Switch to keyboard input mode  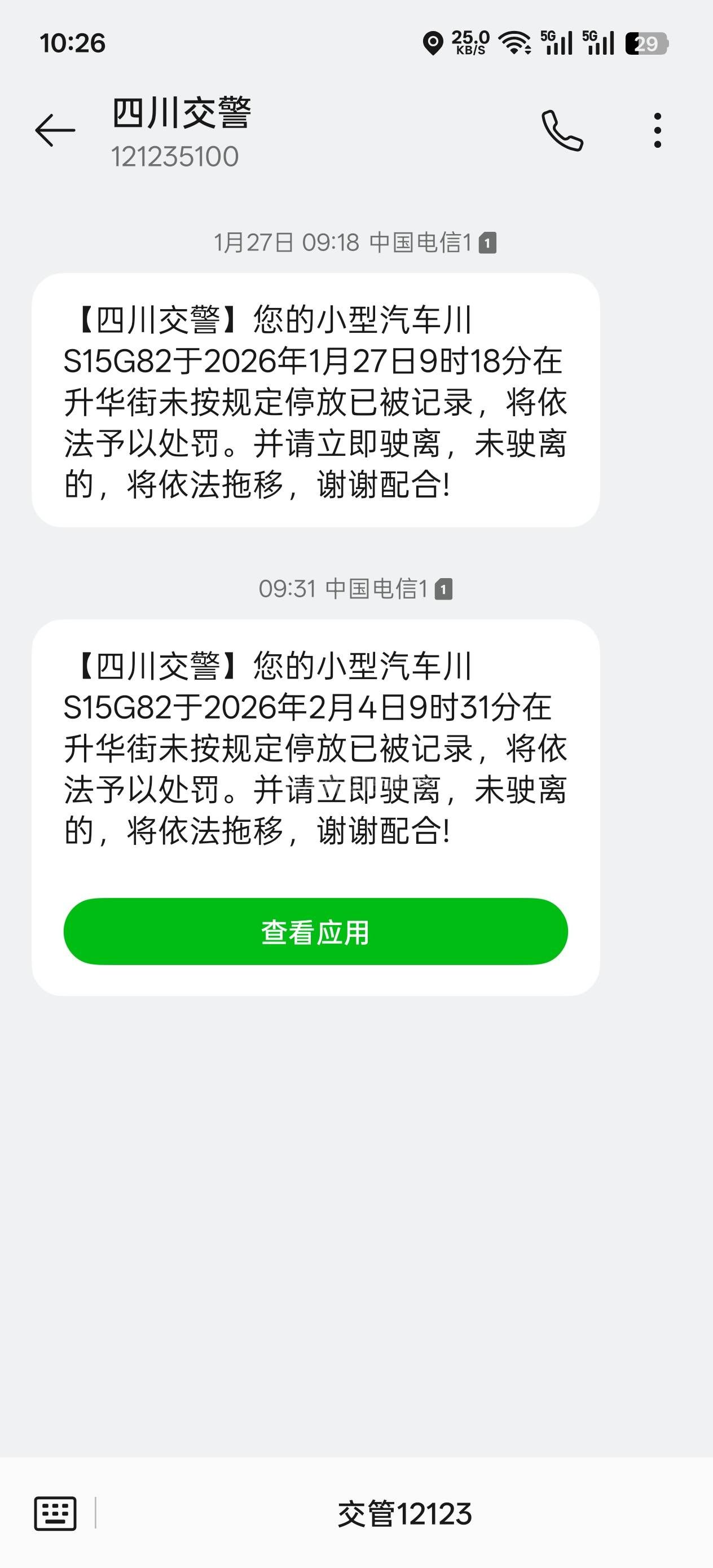55,1513
